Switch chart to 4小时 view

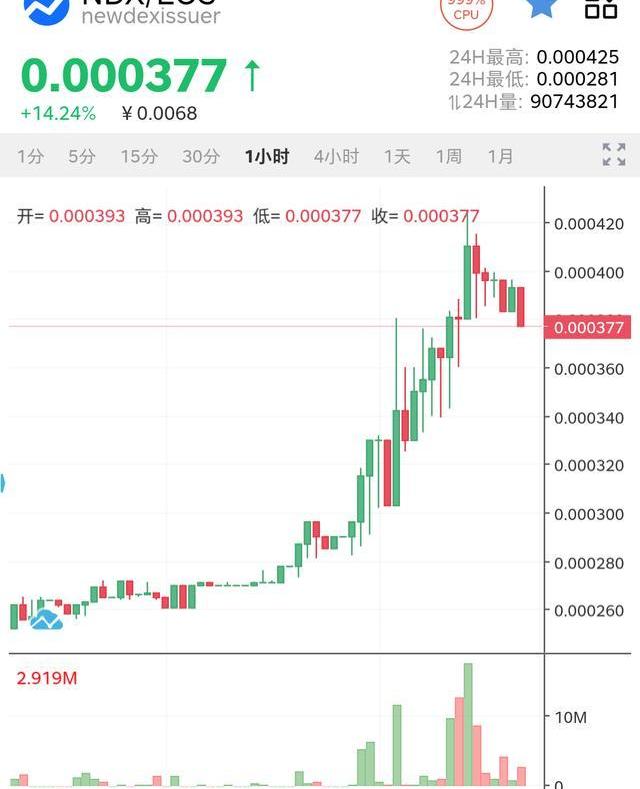pos(336,156)
